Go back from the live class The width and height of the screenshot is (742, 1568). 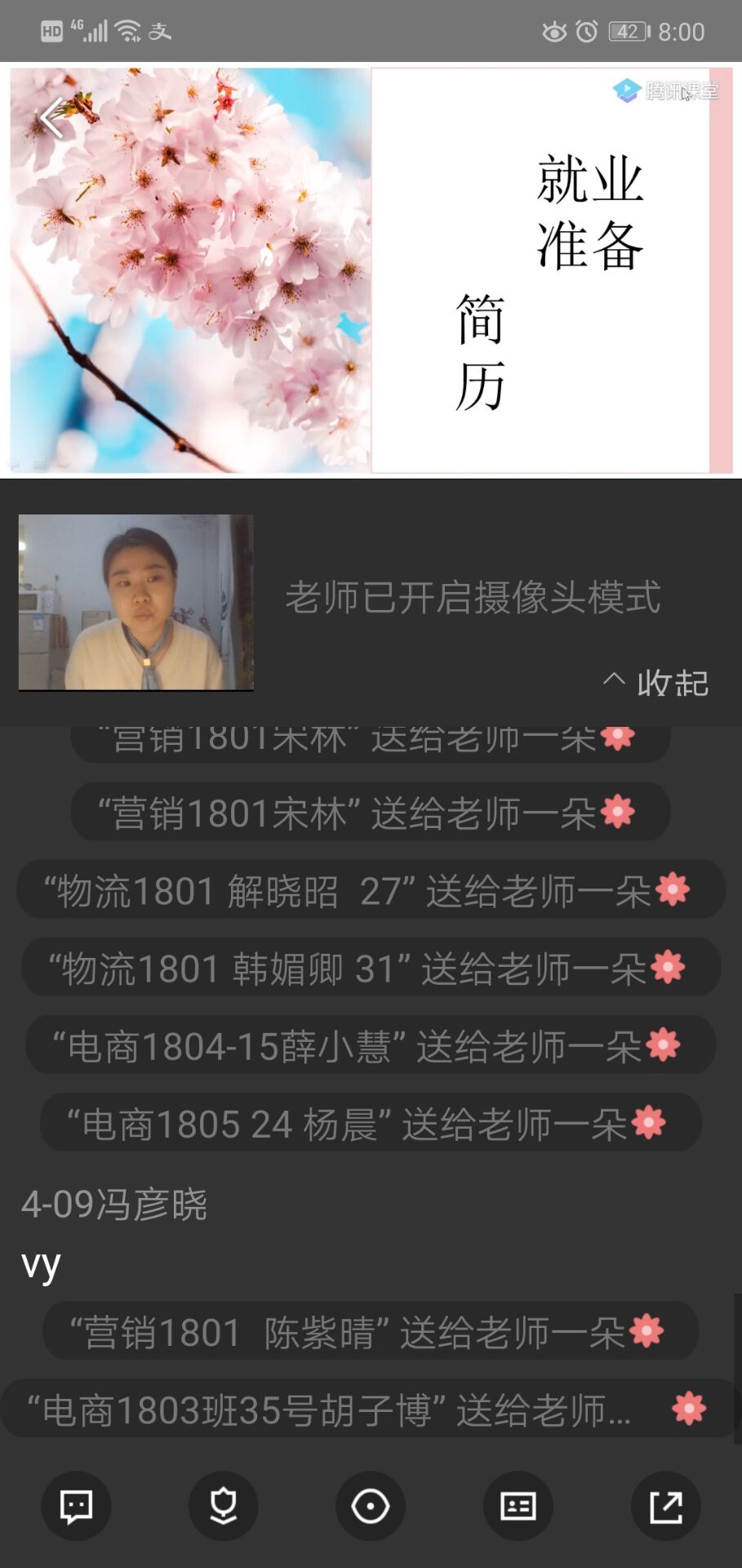51,118
